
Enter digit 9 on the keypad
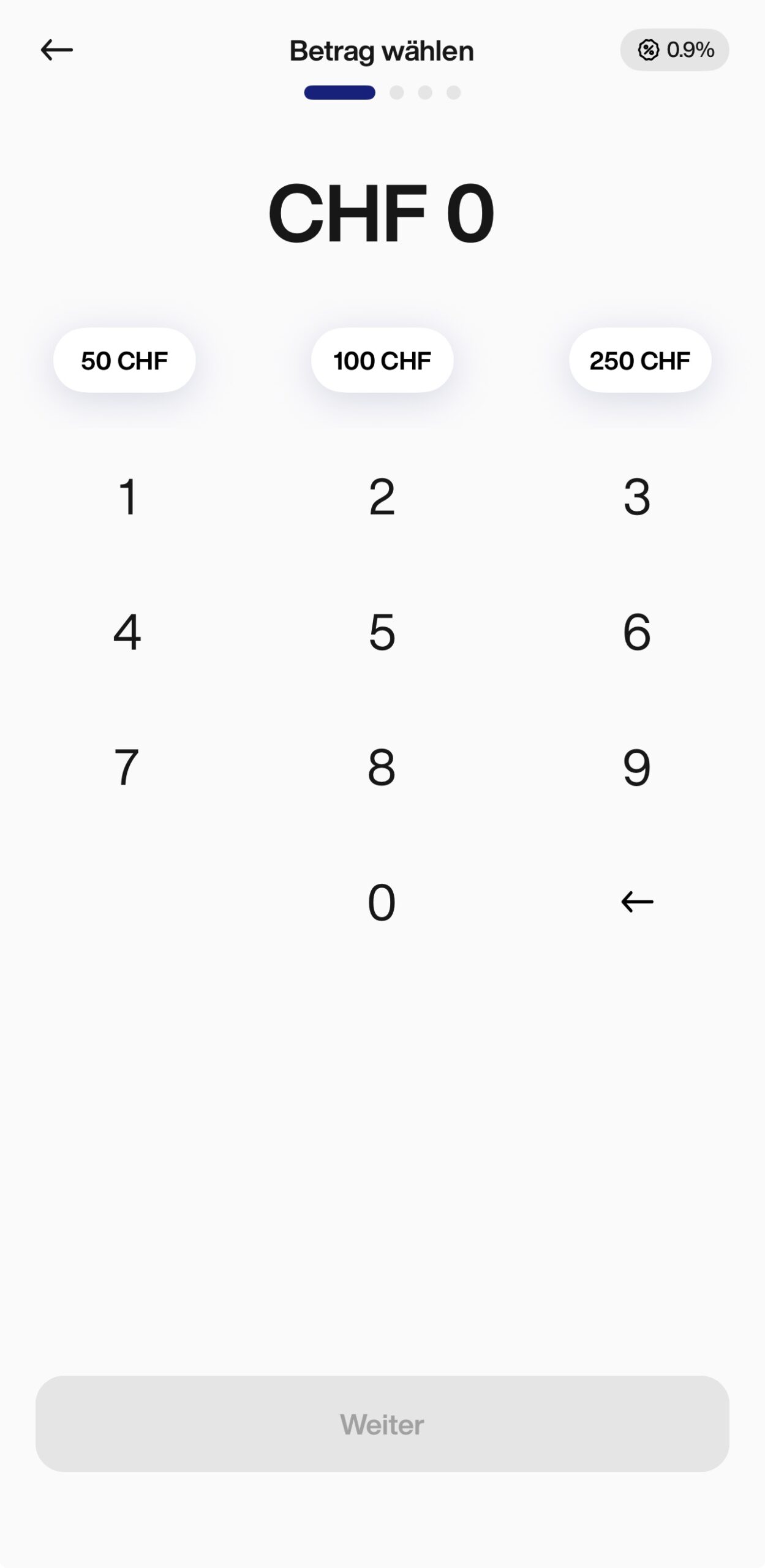click(x=637, y=767)
